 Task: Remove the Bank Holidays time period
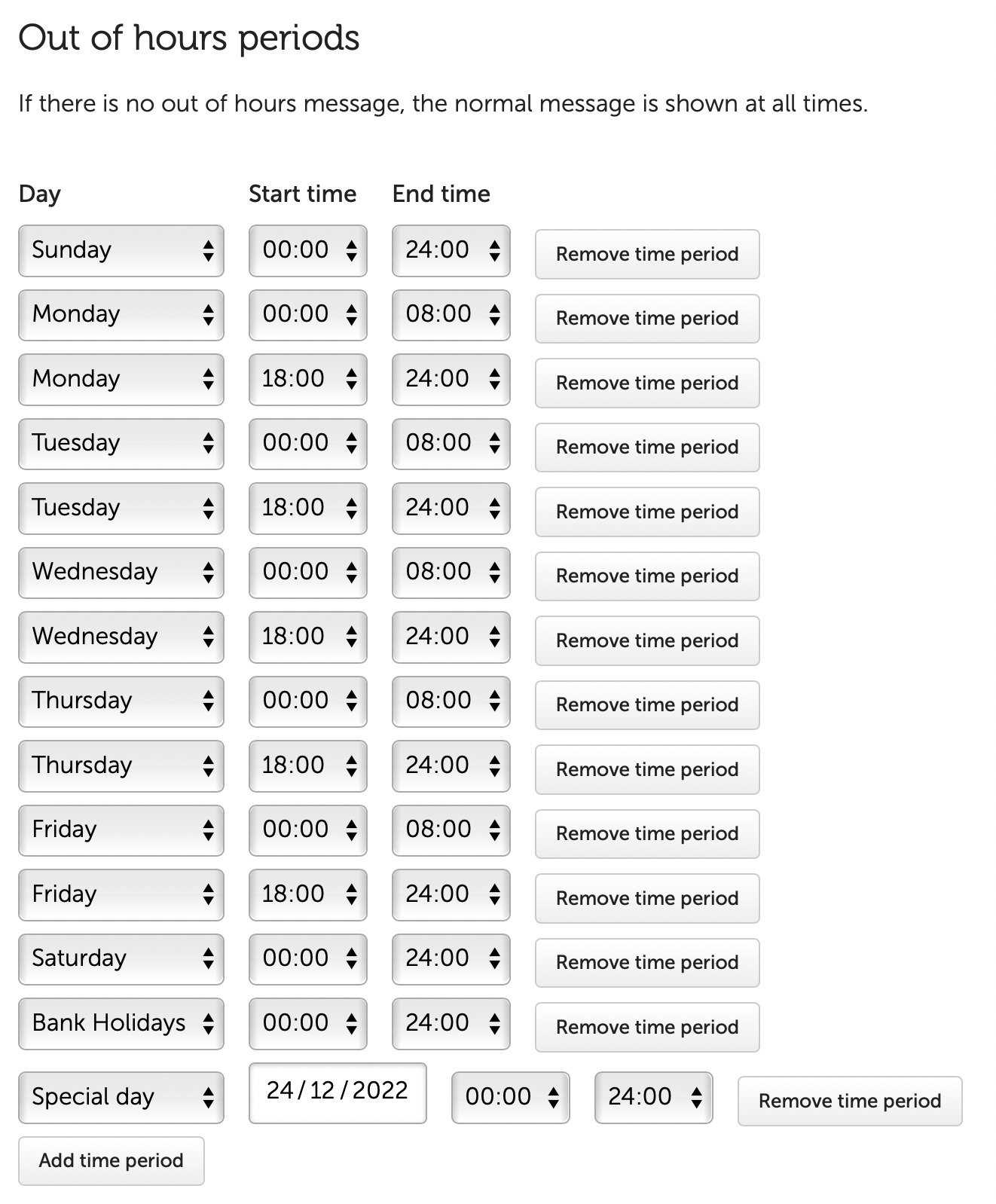pyautogui.click(x=646, y=1027)
